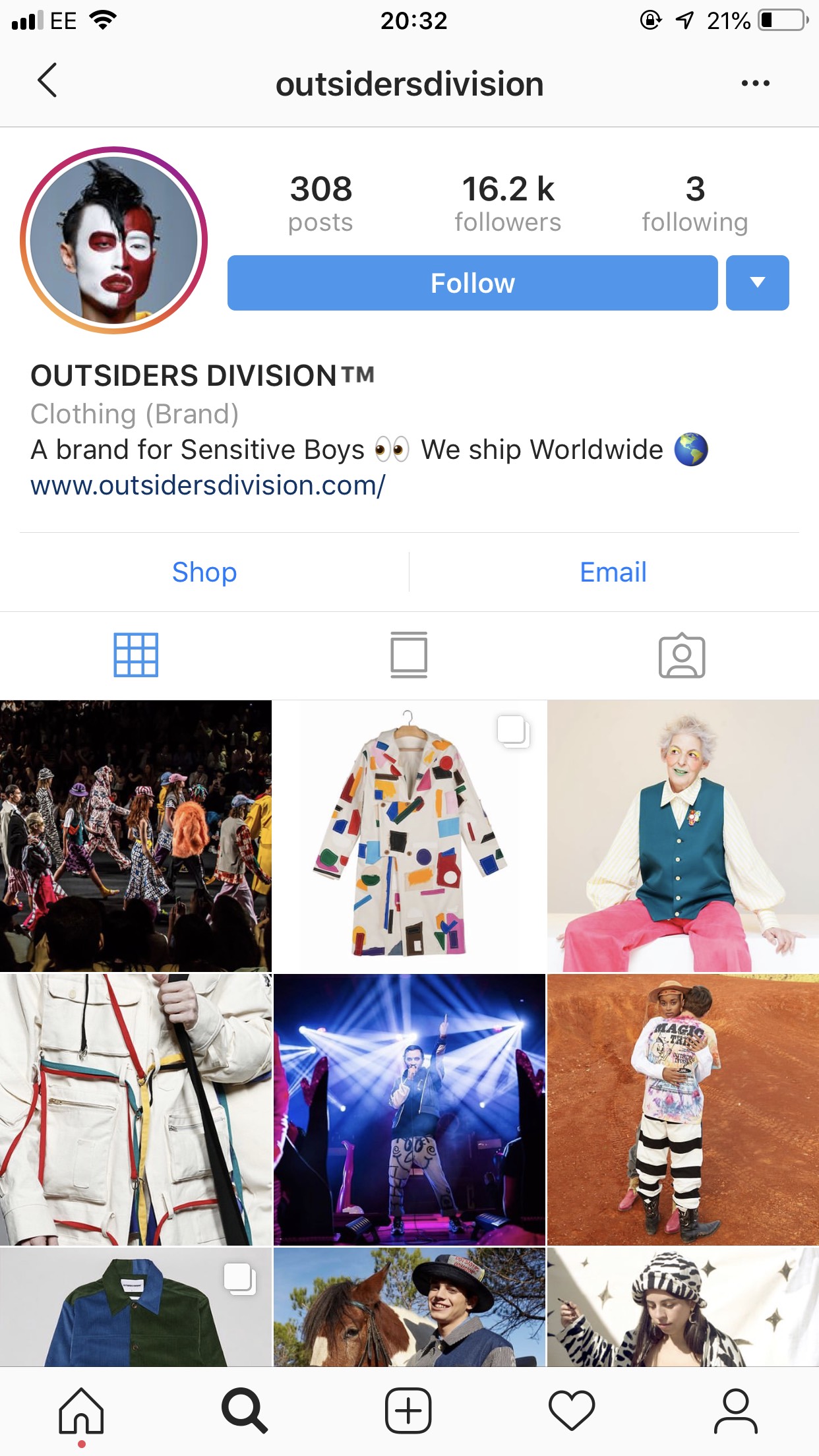Viewport: 819px width, 1456px height.
Task: Switch to grid view tab
Action: coord(136,655)
